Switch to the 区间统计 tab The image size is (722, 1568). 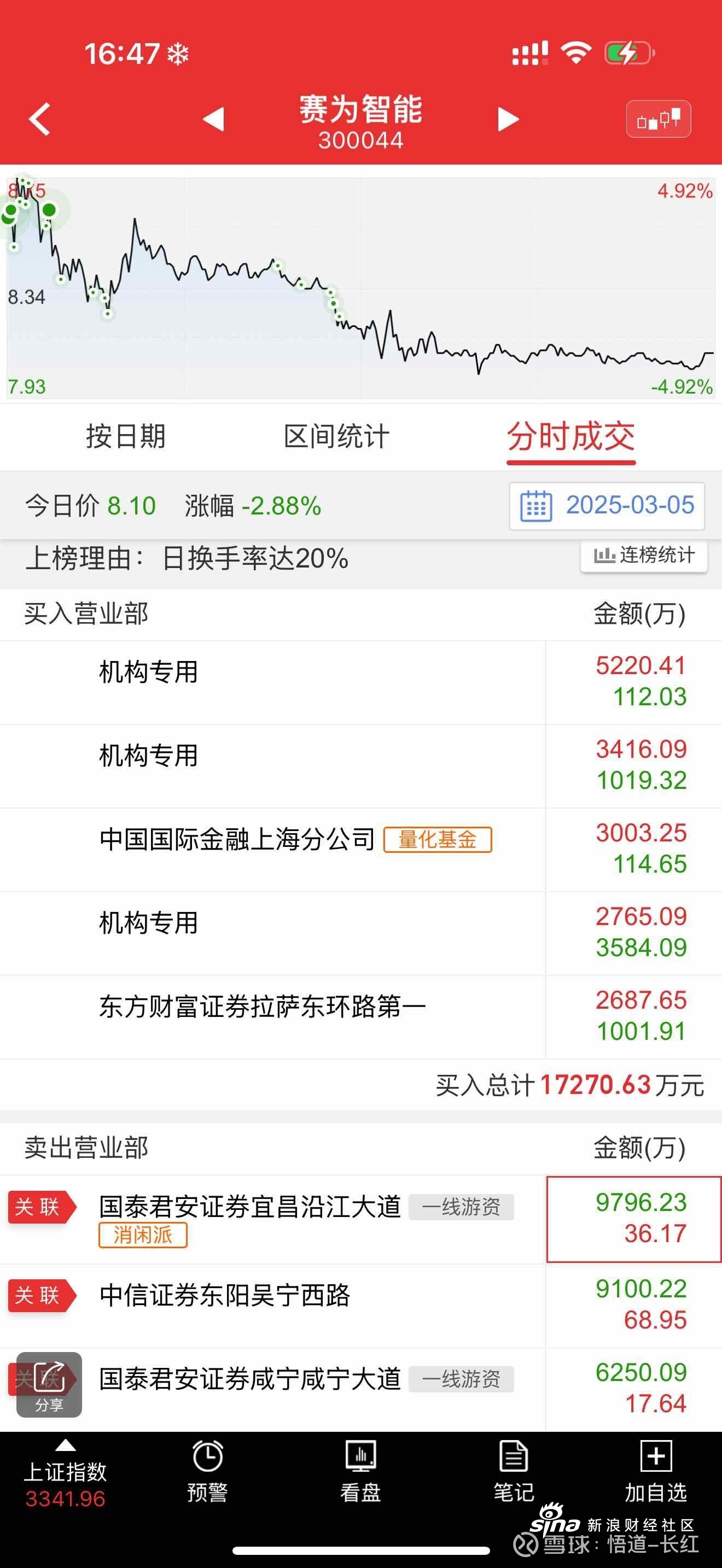(x=336, y=436)
